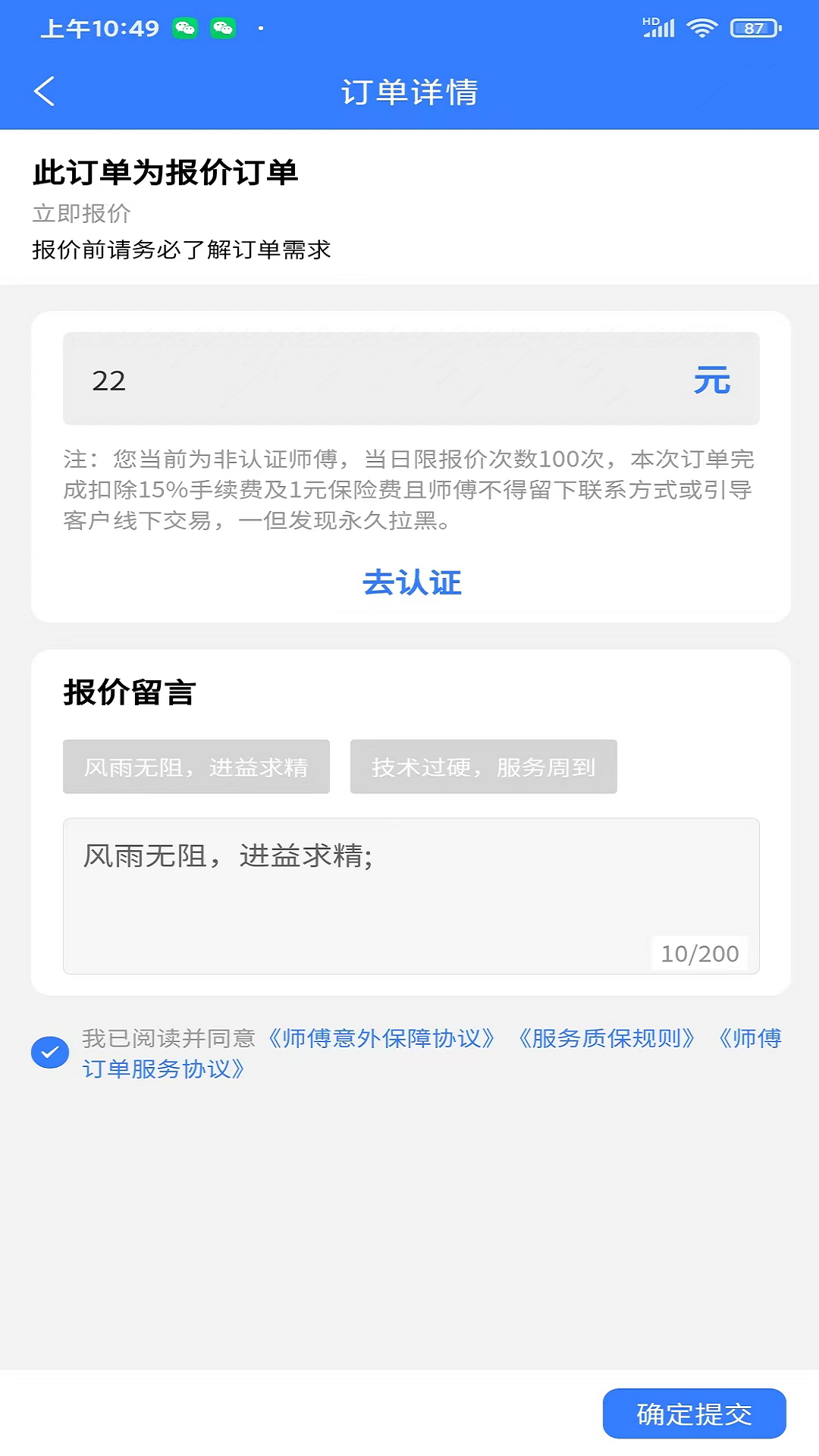This screenshot has width=819, height=1456.
Task: Click the signal strength icon
Action: pos(657,29)
